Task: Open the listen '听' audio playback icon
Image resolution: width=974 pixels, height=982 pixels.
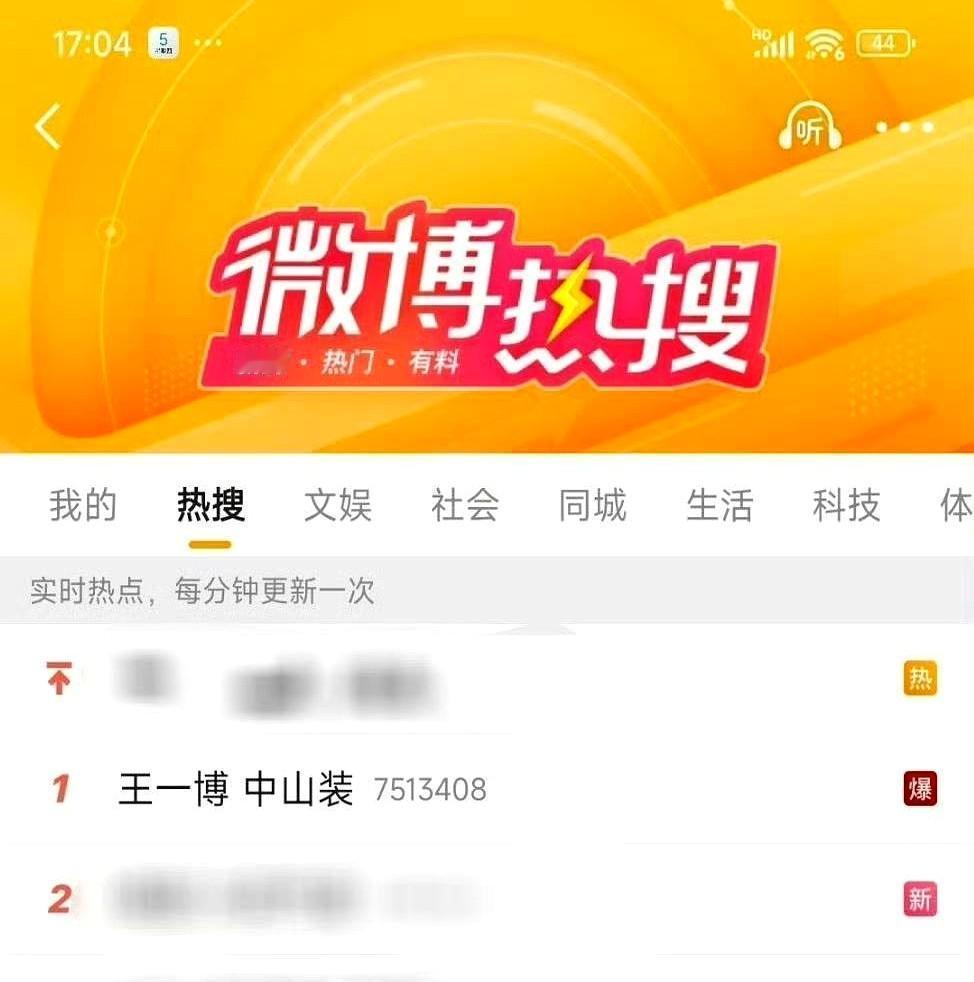Action: pos(811,128)
